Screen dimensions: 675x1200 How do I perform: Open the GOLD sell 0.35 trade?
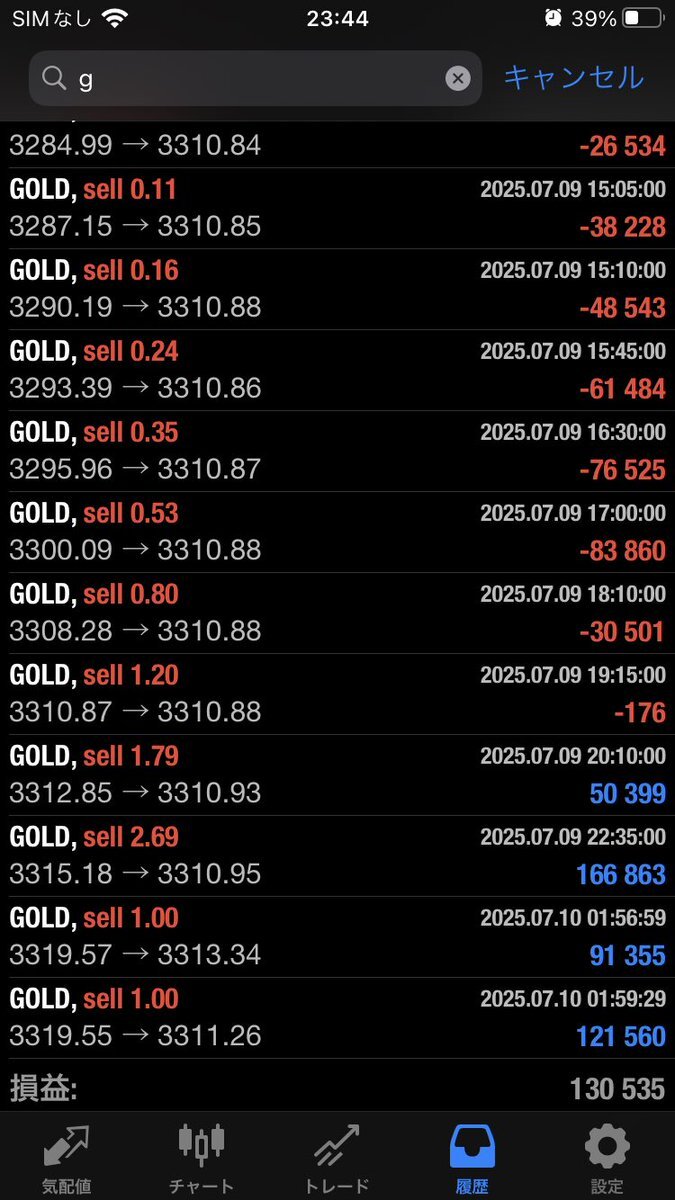pyautogui.click(x=337, y=451)
